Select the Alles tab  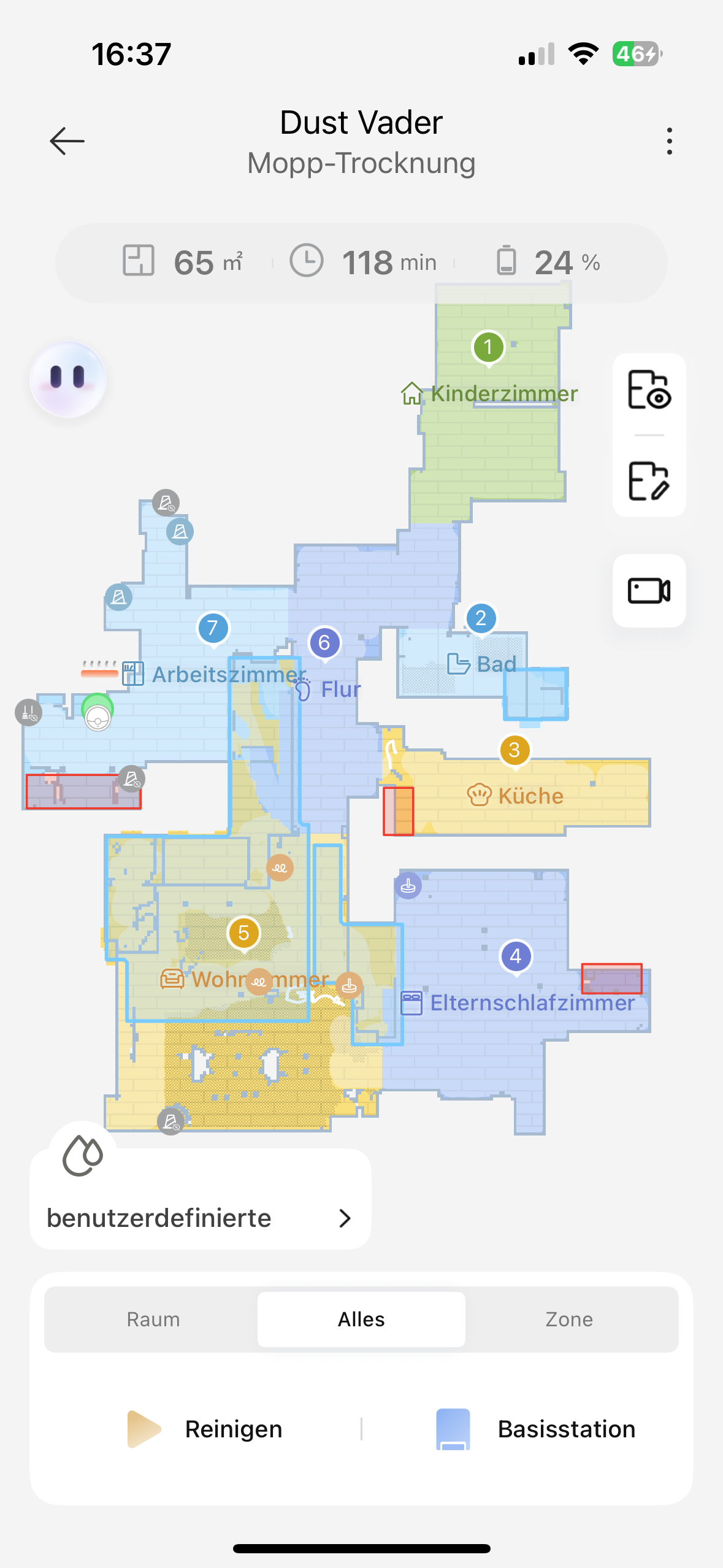click(x=361, y=1320)
